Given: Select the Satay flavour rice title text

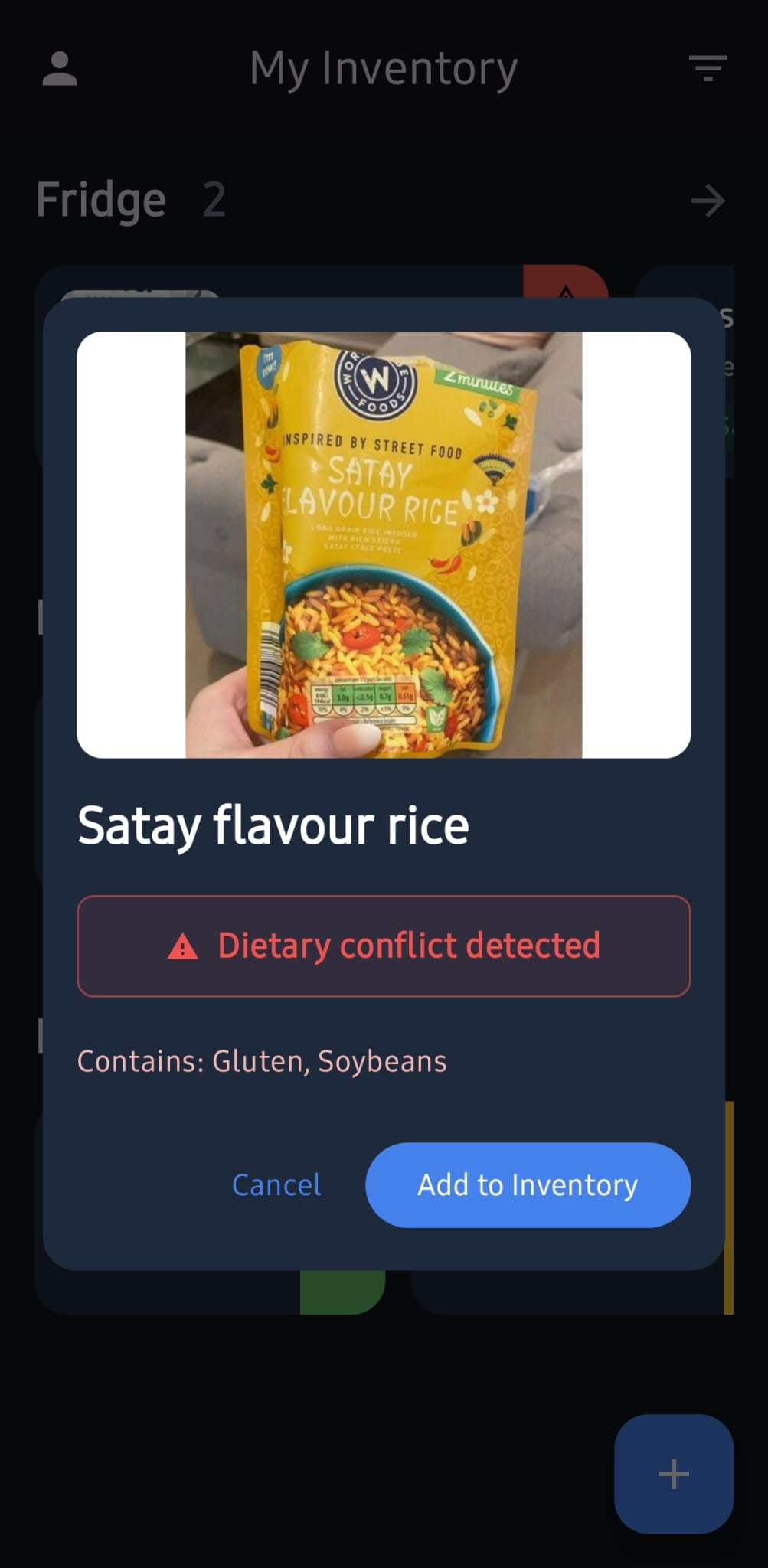Looking at the screenshot, I should [x=273, y=825].
